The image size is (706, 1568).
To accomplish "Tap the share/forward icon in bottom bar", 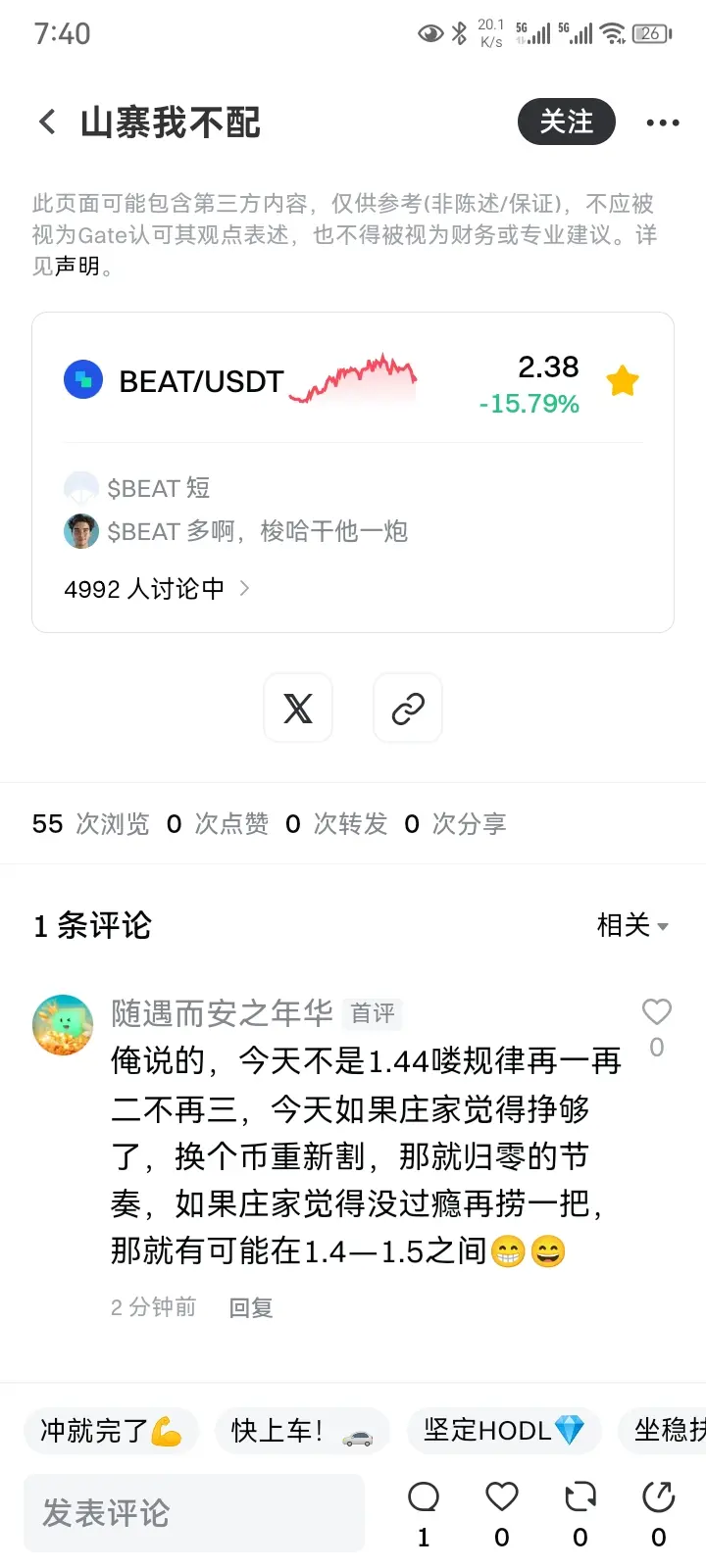I will pos(658,1497).
